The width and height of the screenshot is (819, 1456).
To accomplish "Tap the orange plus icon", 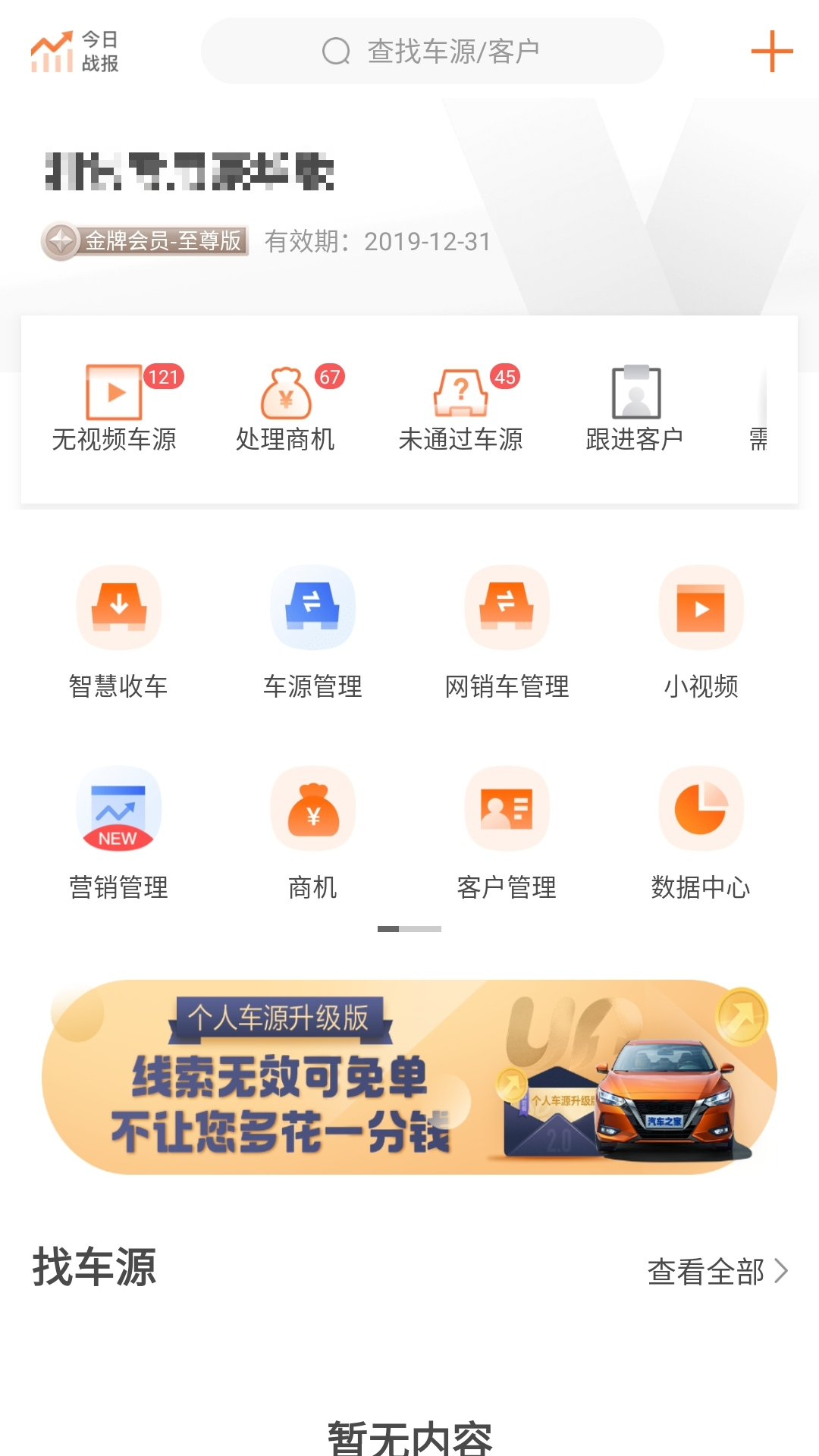I will (771, 52).
